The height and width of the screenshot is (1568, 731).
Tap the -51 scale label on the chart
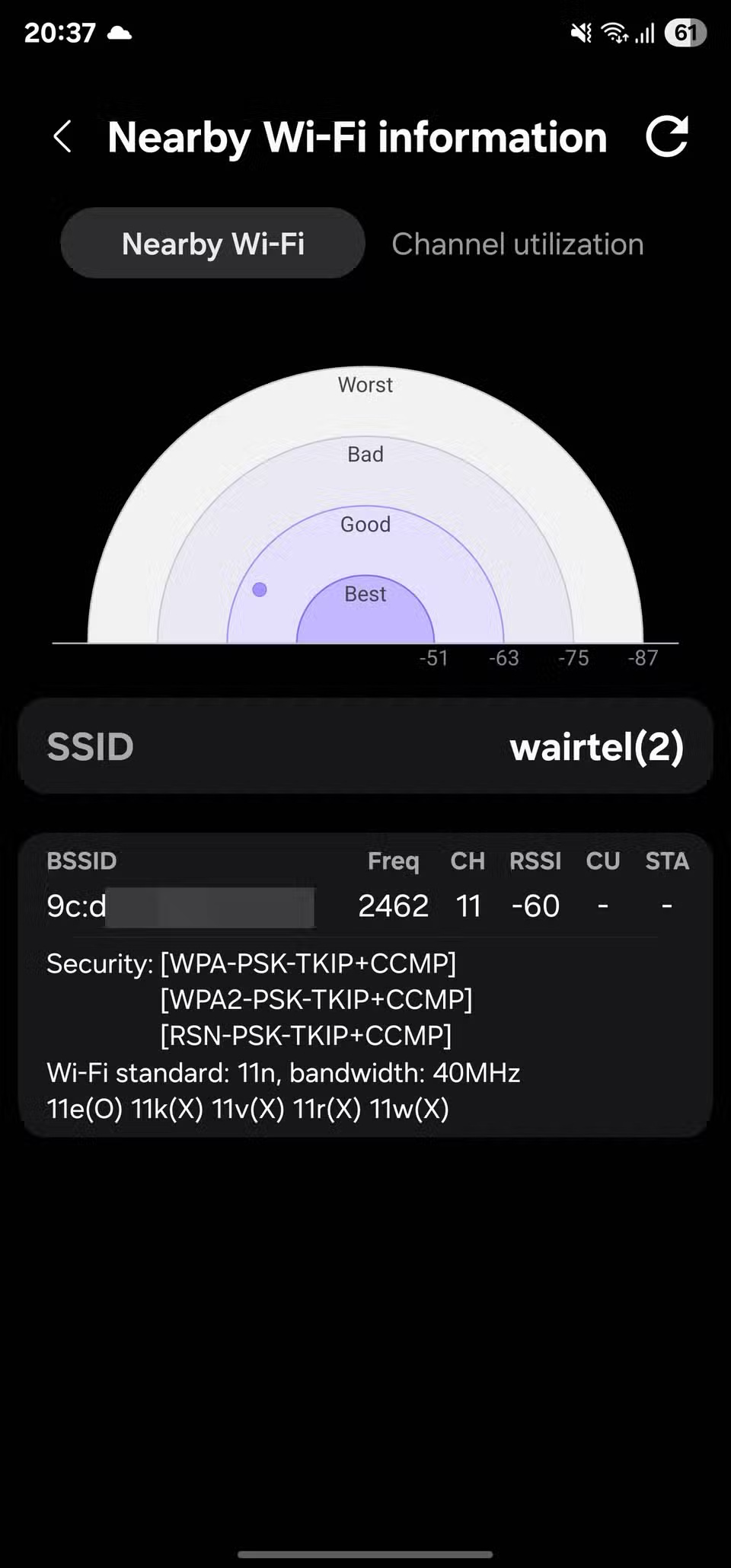click(x=434, y=657)
